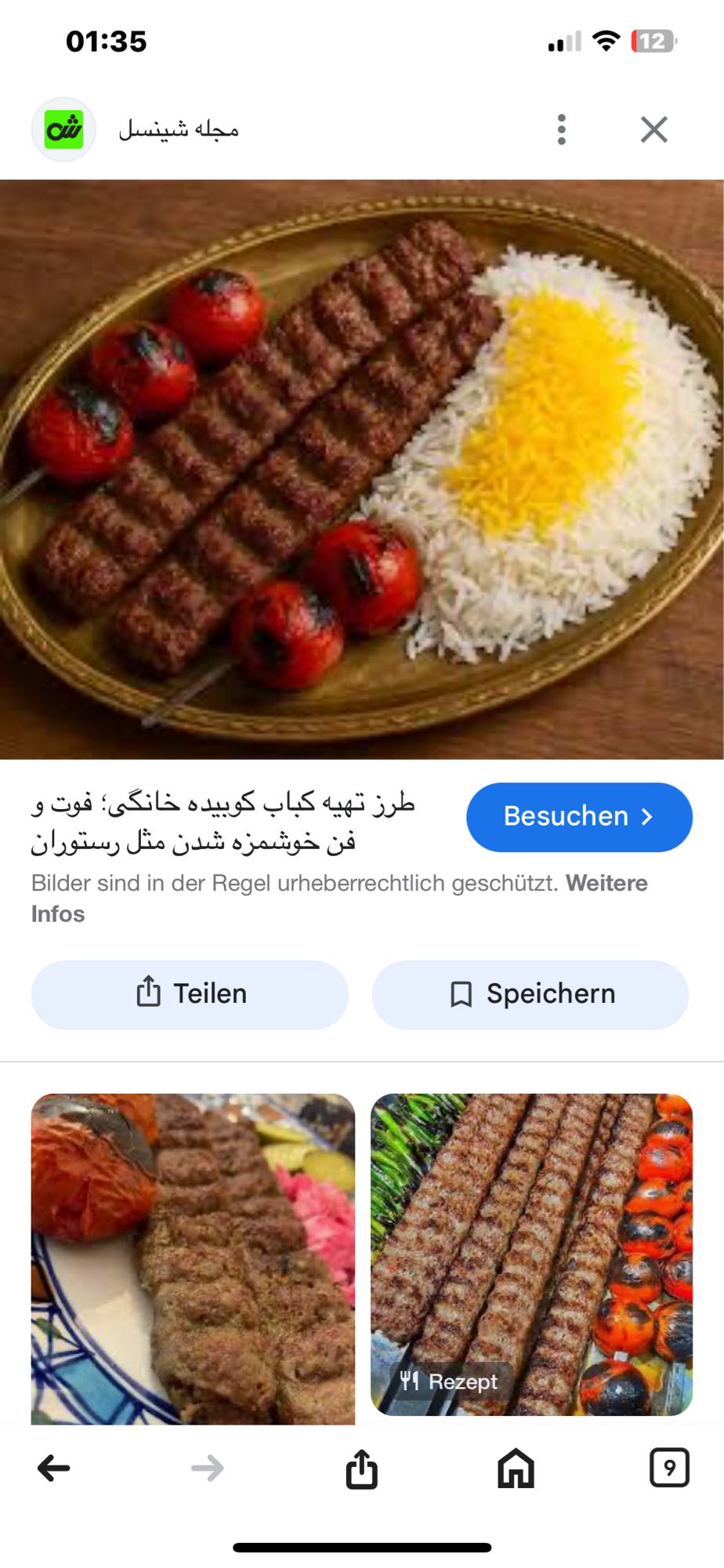Tap the Teilen share icon
724x1568 pixels.
[x=147, y=993]
